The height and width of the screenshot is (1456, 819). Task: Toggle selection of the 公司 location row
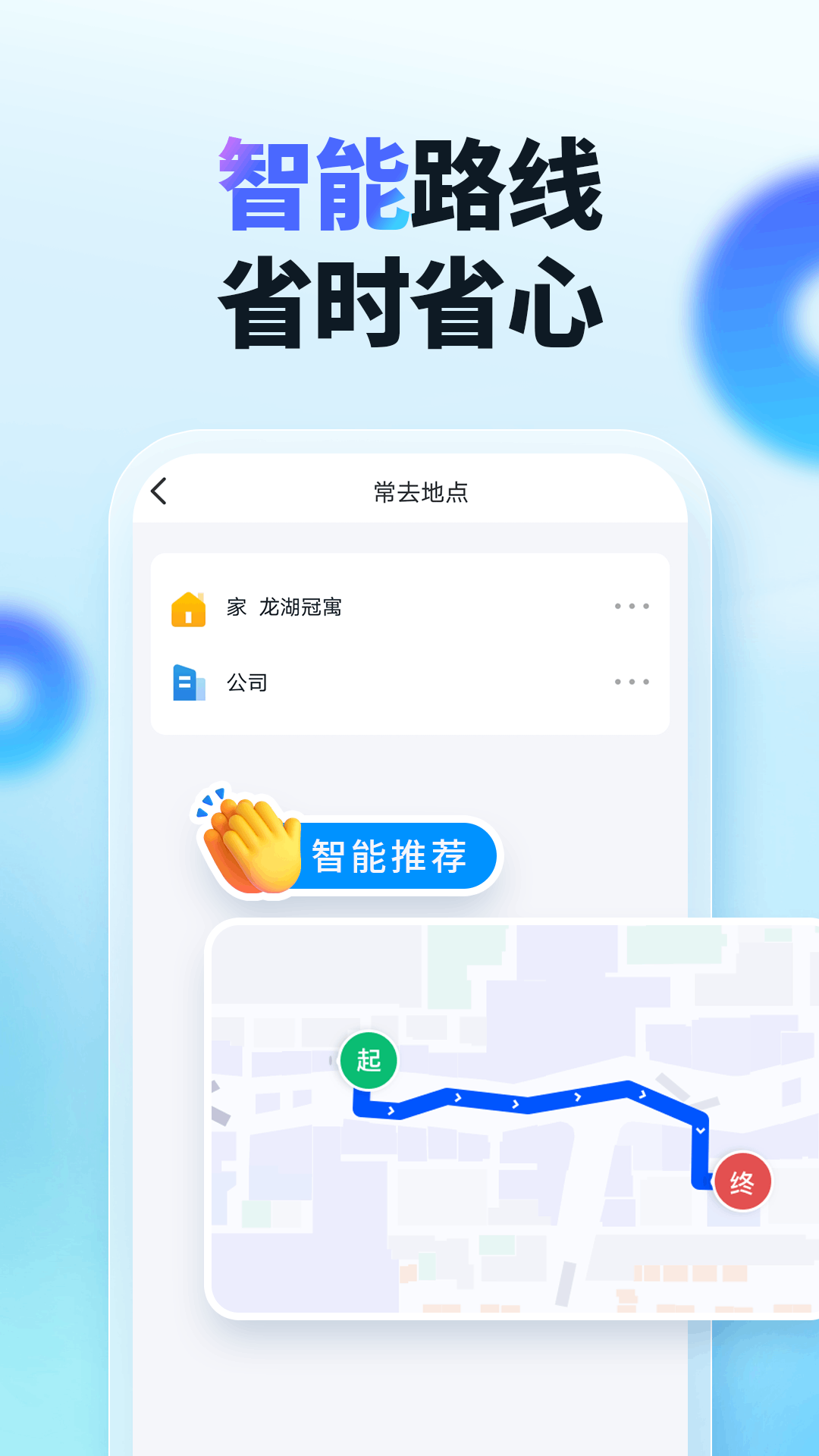tap(409, 682)
